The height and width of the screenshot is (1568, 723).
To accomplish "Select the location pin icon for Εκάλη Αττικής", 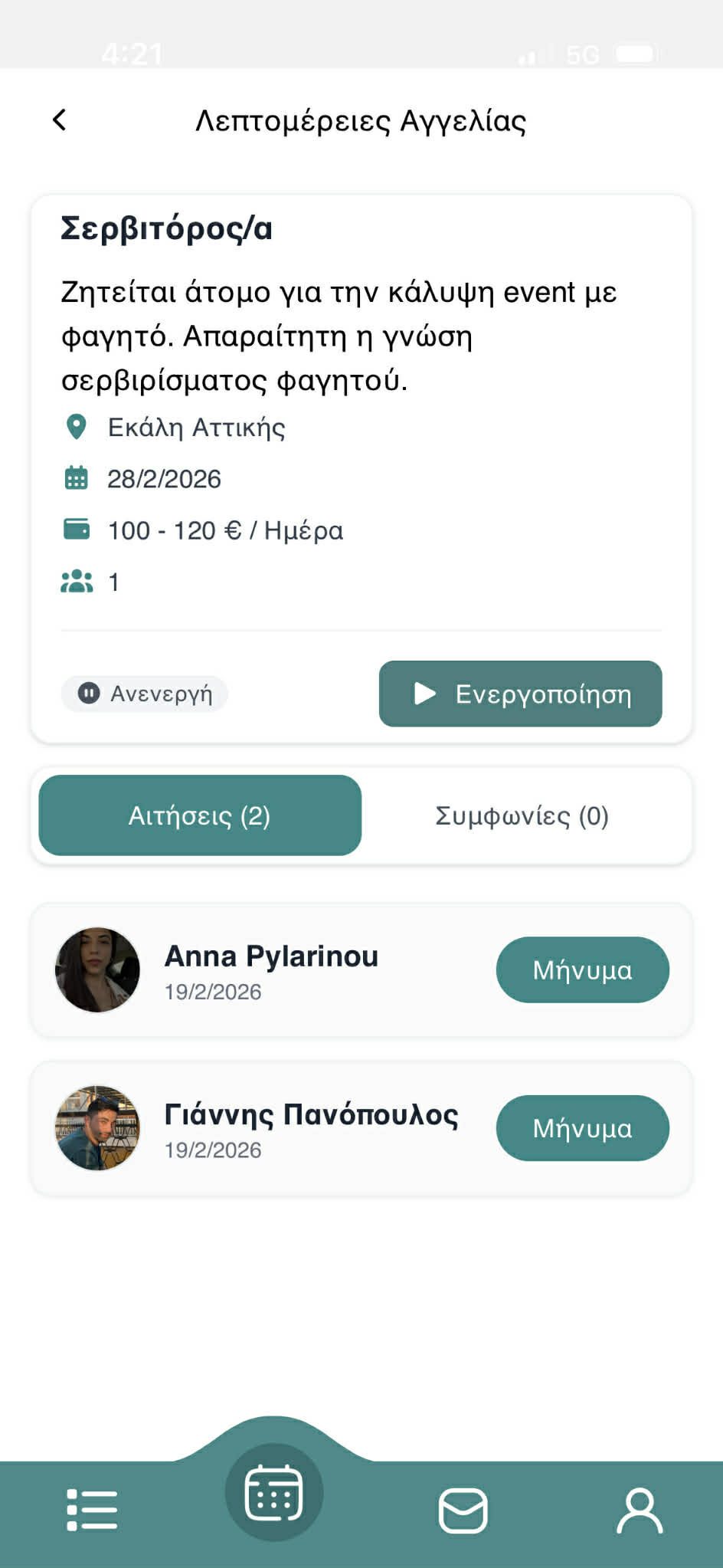I will click(x=77, y=428).
